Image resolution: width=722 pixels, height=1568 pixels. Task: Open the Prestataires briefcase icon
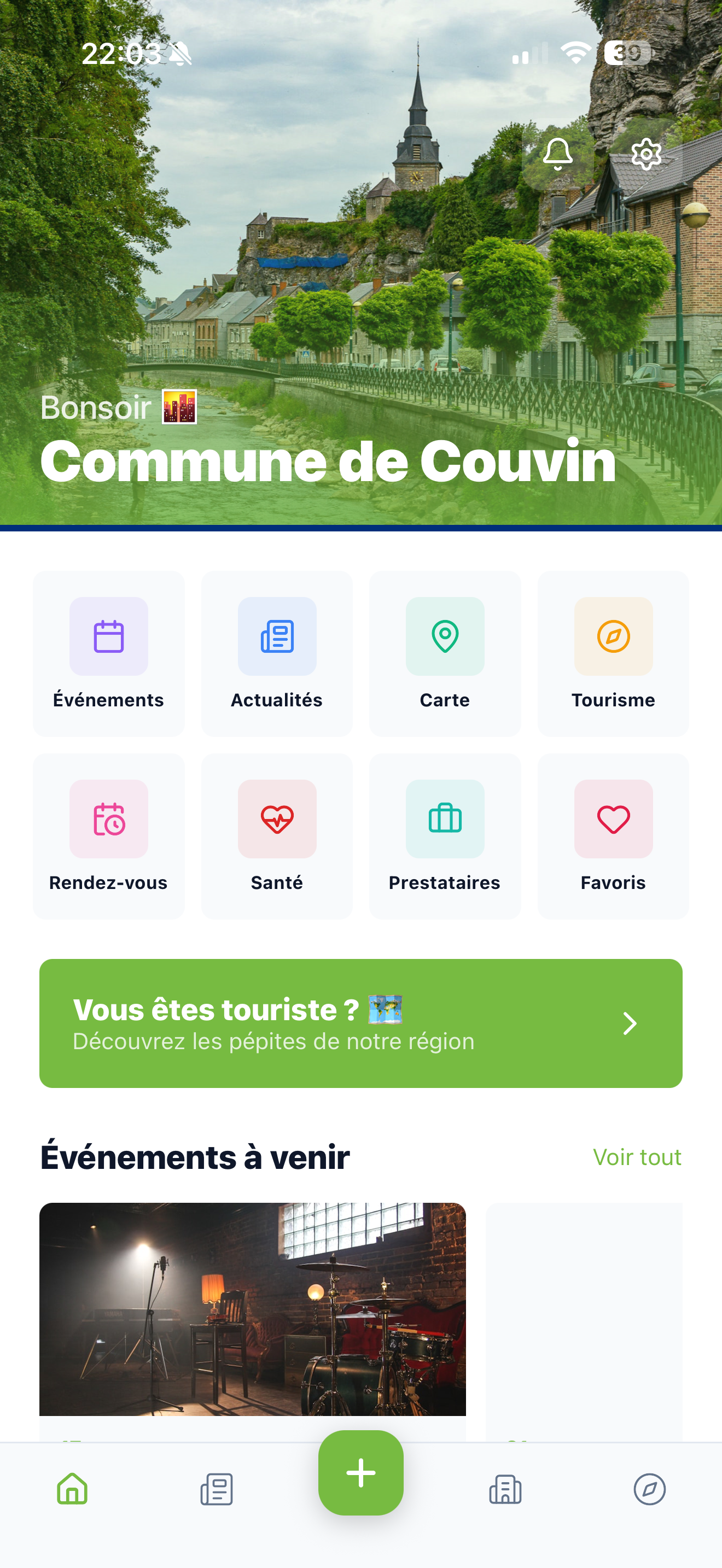pos(445,820)
